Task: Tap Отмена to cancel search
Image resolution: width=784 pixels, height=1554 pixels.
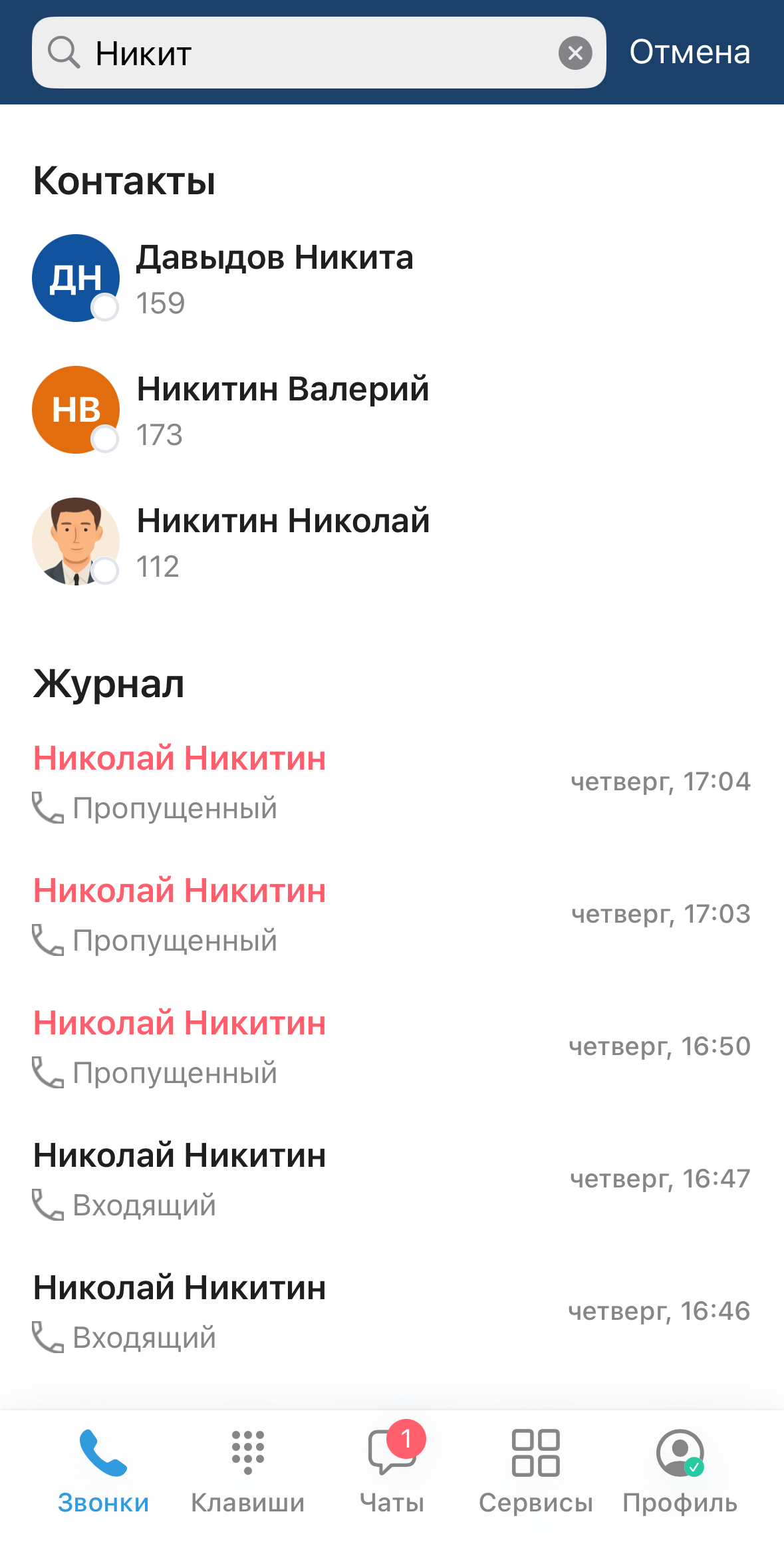Action: [690, 53]
